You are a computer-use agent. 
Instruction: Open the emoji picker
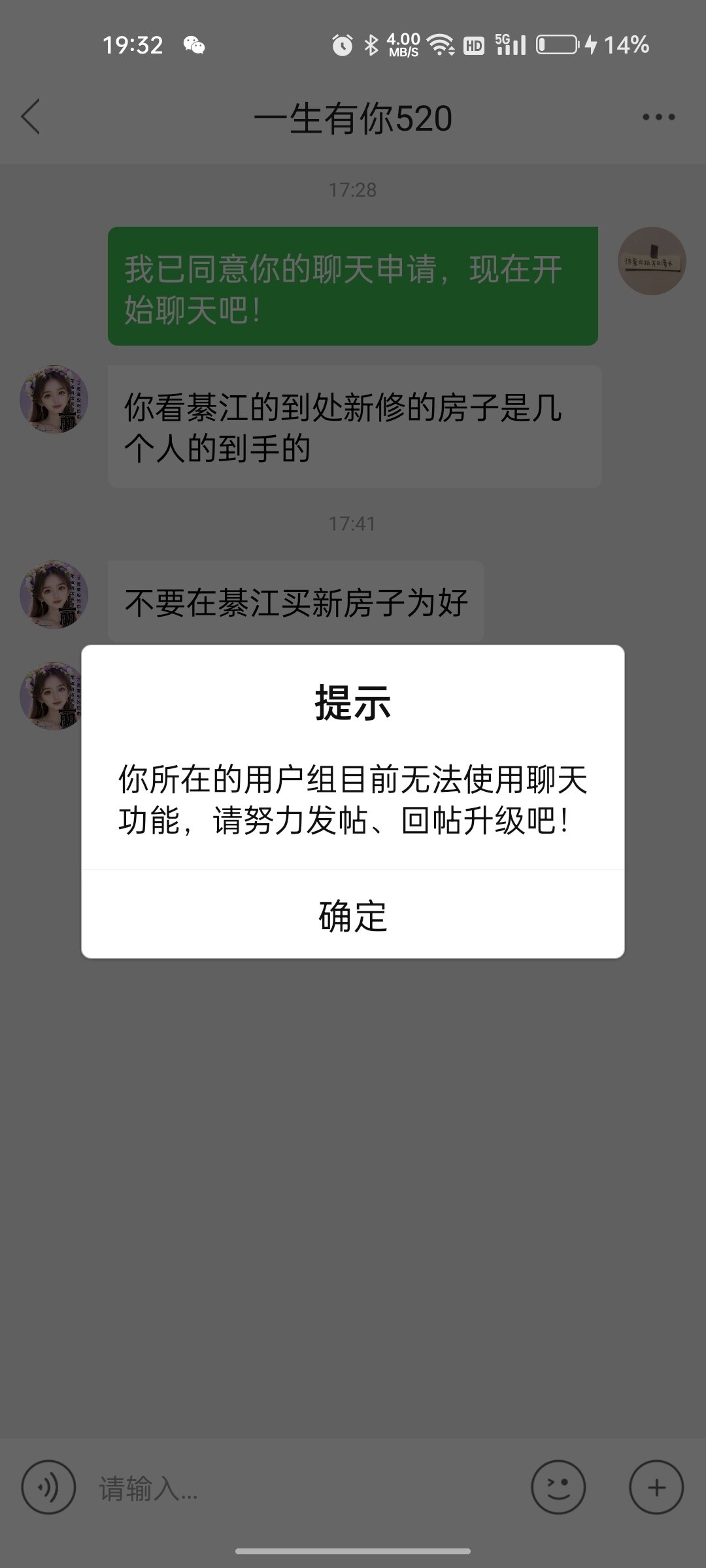pyautogui.click(x=558, y=1487)
